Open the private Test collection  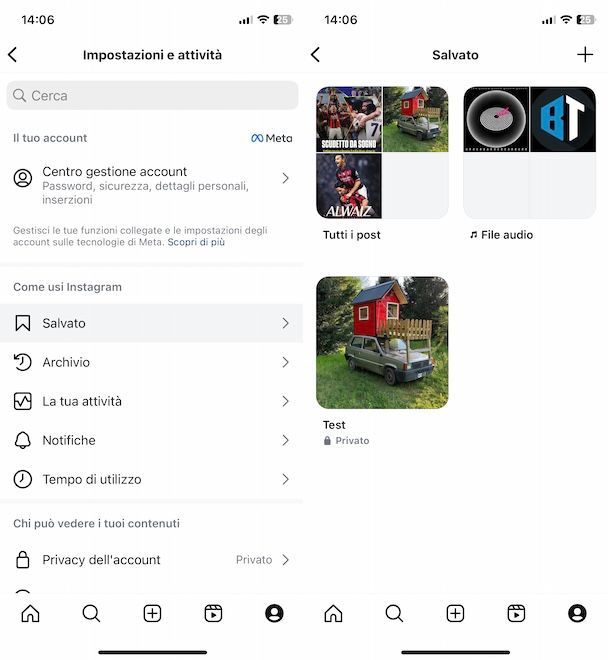coord(382,343)
